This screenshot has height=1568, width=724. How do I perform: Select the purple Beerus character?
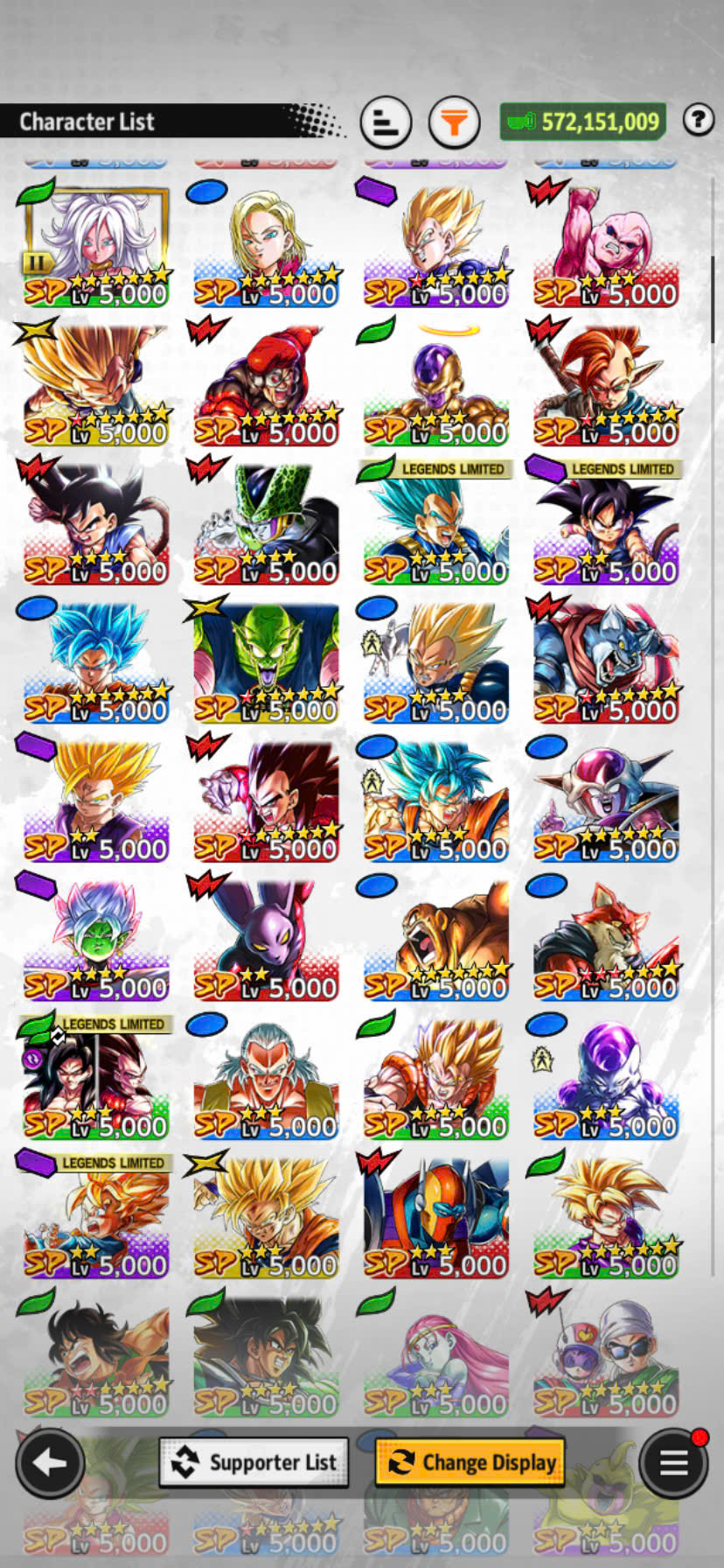[x=266, y=938]
